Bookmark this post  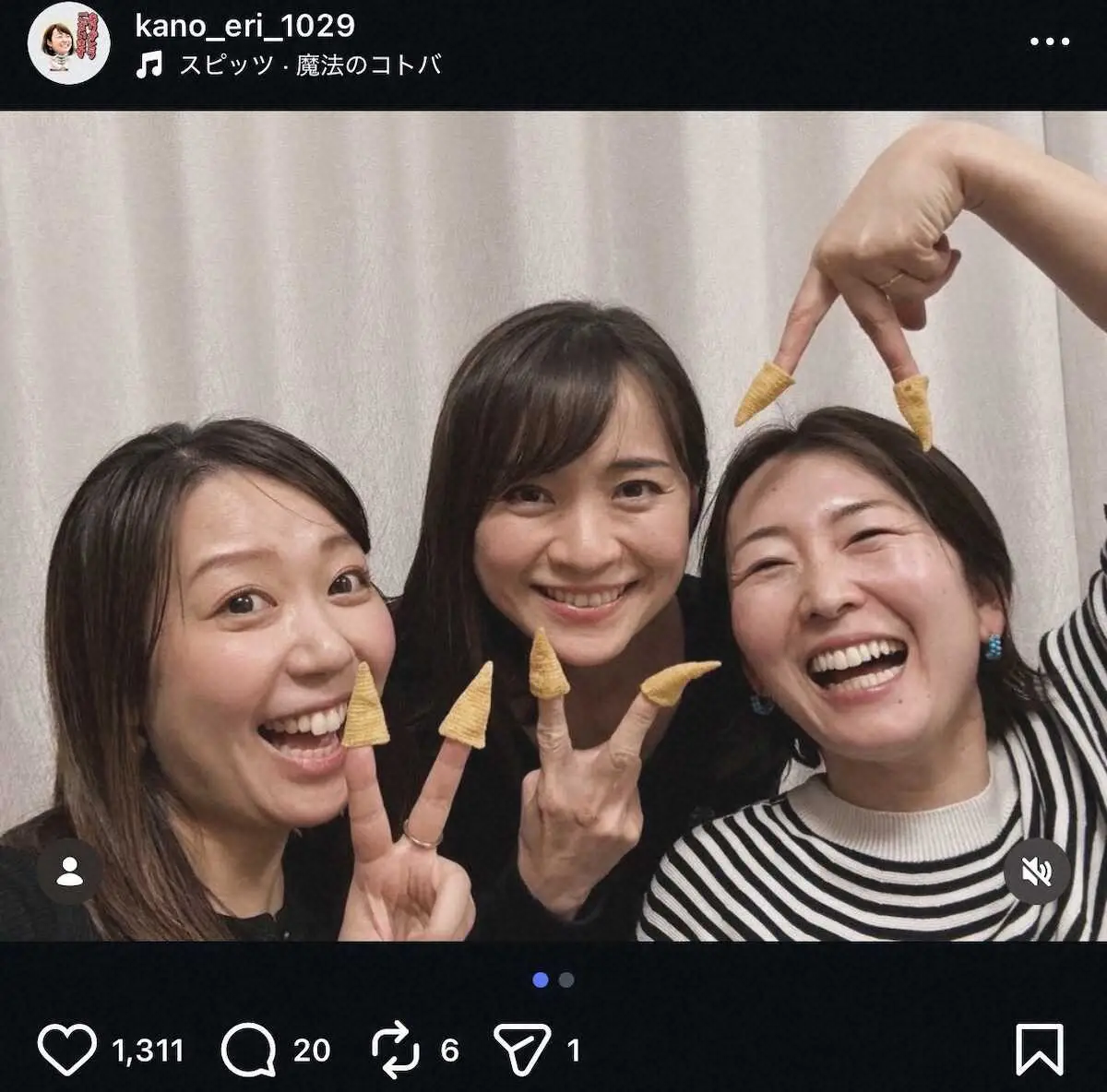click(x=1040, y=1050)
